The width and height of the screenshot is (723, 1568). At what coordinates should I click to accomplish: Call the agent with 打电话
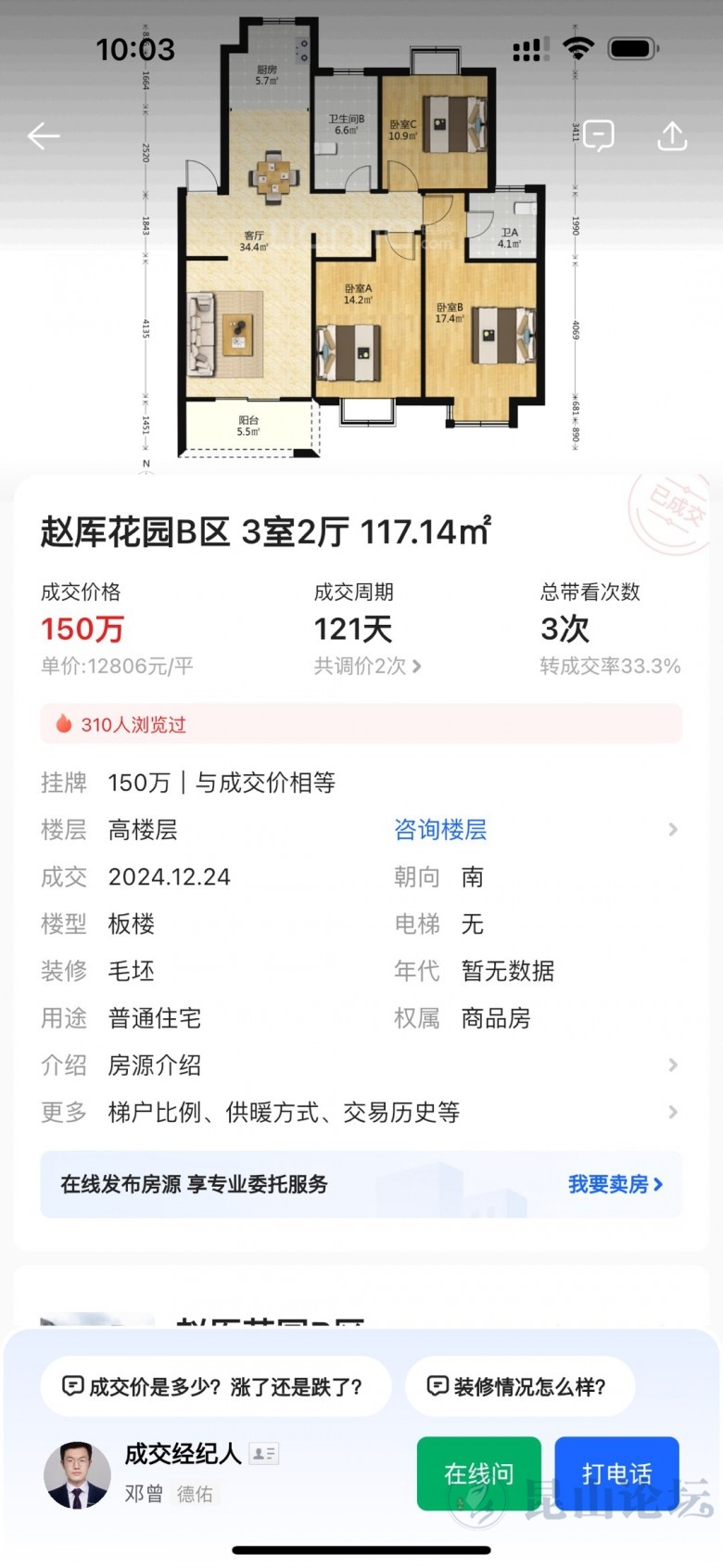click(616, 1473)
